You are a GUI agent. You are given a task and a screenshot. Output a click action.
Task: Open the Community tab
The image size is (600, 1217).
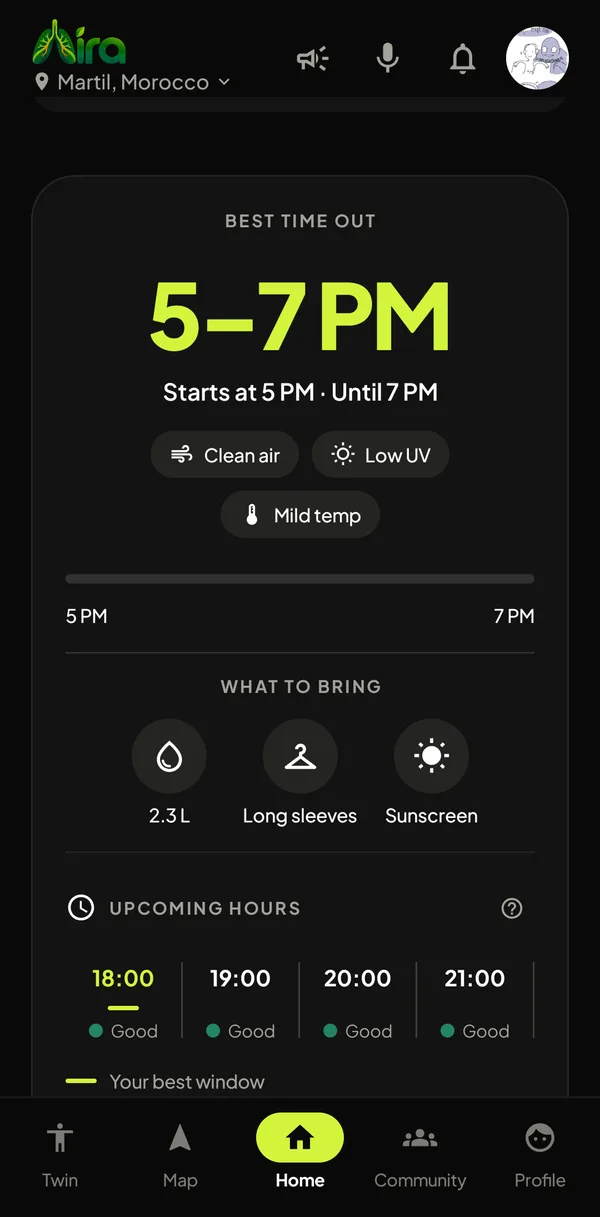click(420, 1156)
